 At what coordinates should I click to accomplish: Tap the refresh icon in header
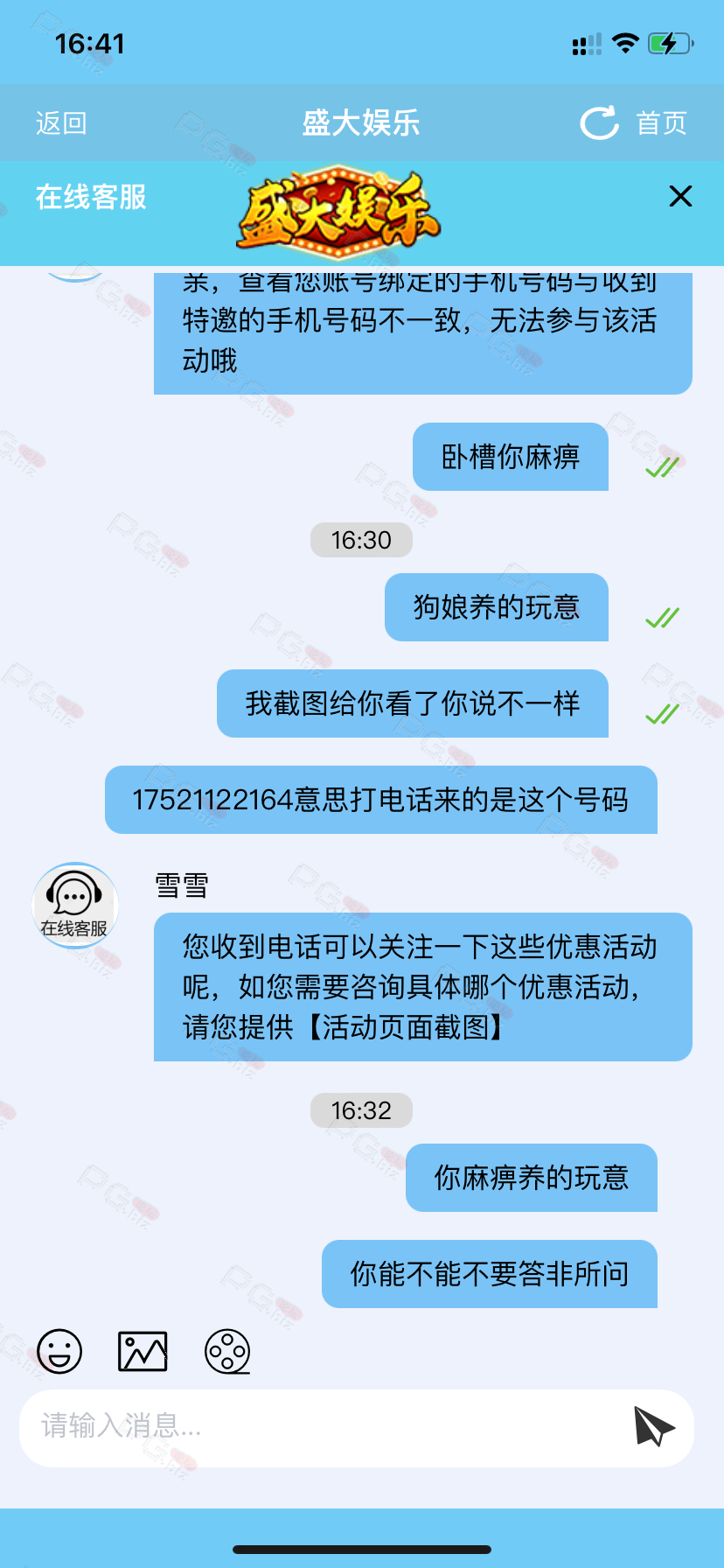[599, 123]
